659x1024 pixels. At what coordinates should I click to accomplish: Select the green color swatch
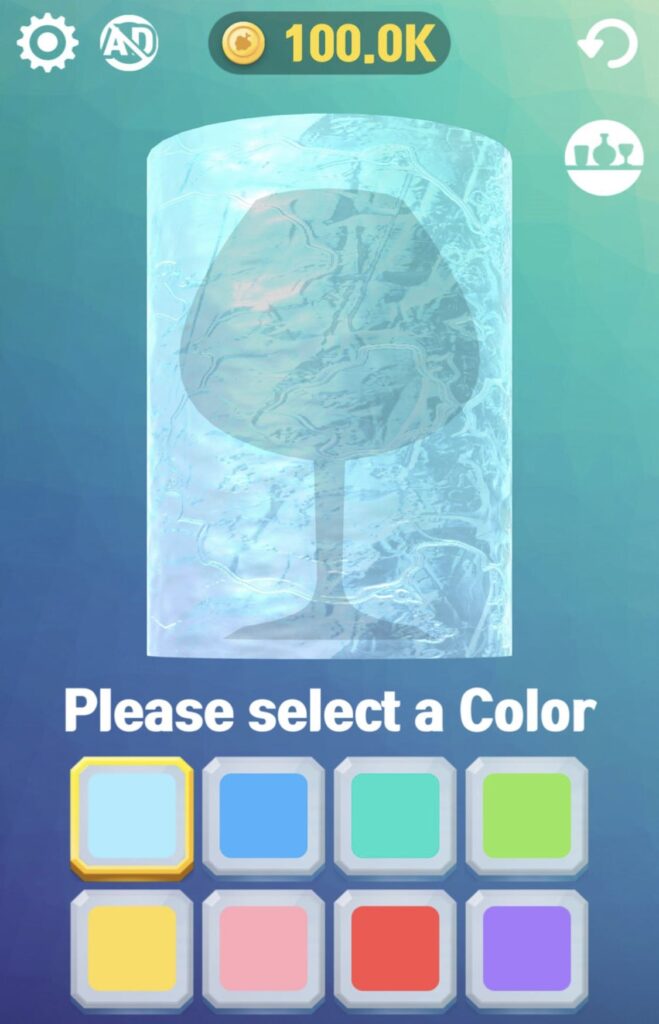(527, 815)
